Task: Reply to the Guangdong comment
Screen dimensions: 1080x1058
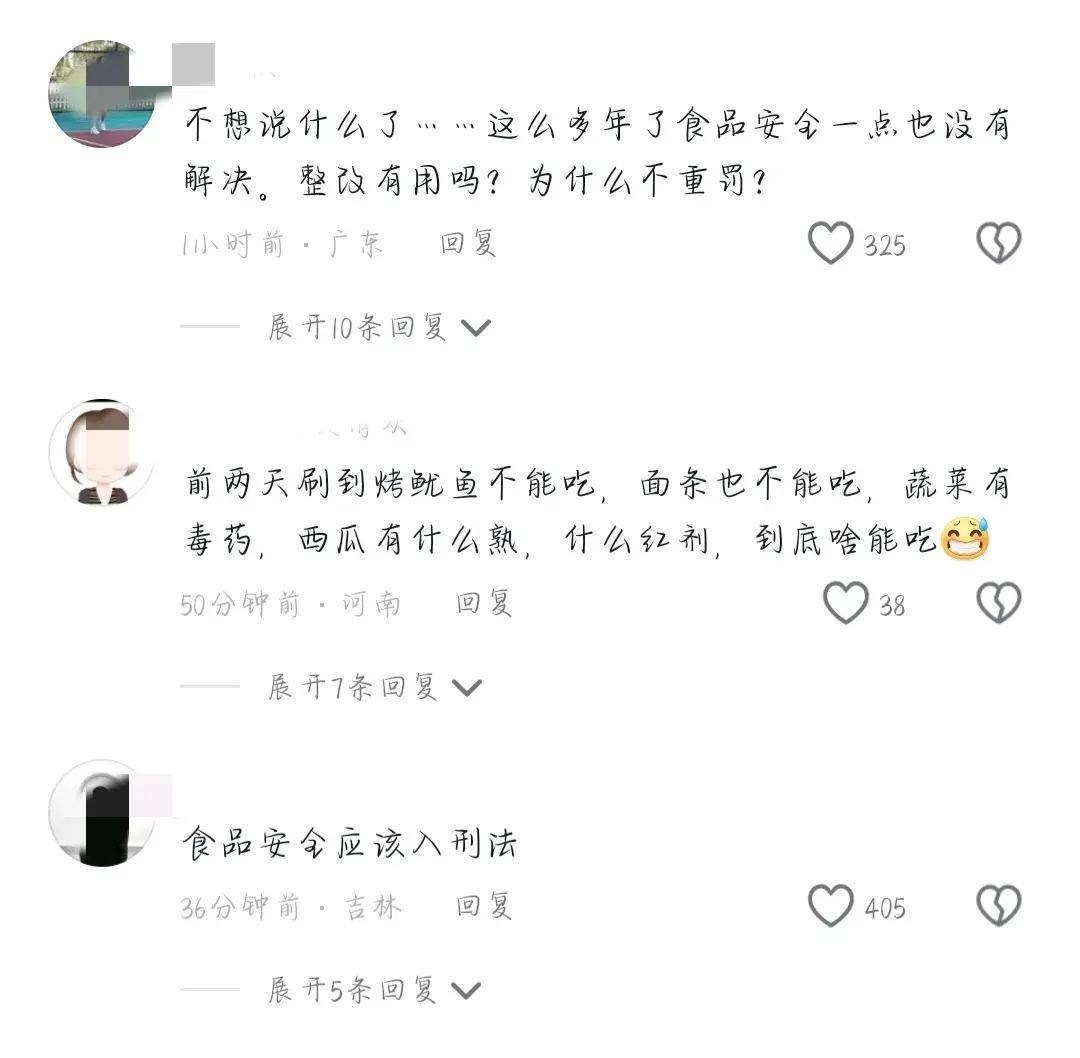Action: tap(468, 244)
